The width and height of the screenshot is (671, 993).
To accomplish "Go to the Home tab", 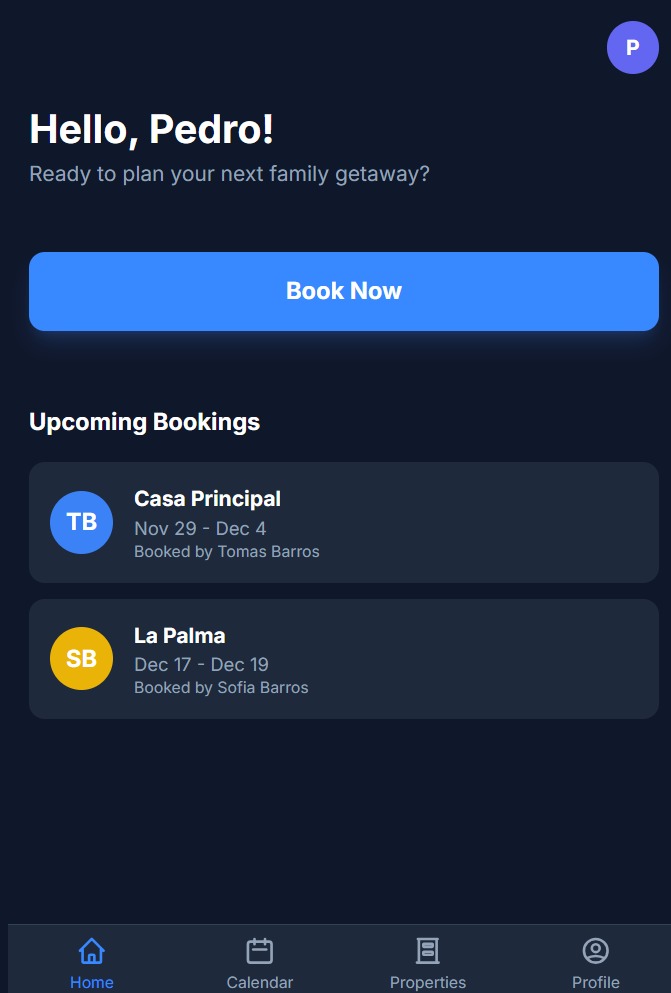I will [92, 962].
